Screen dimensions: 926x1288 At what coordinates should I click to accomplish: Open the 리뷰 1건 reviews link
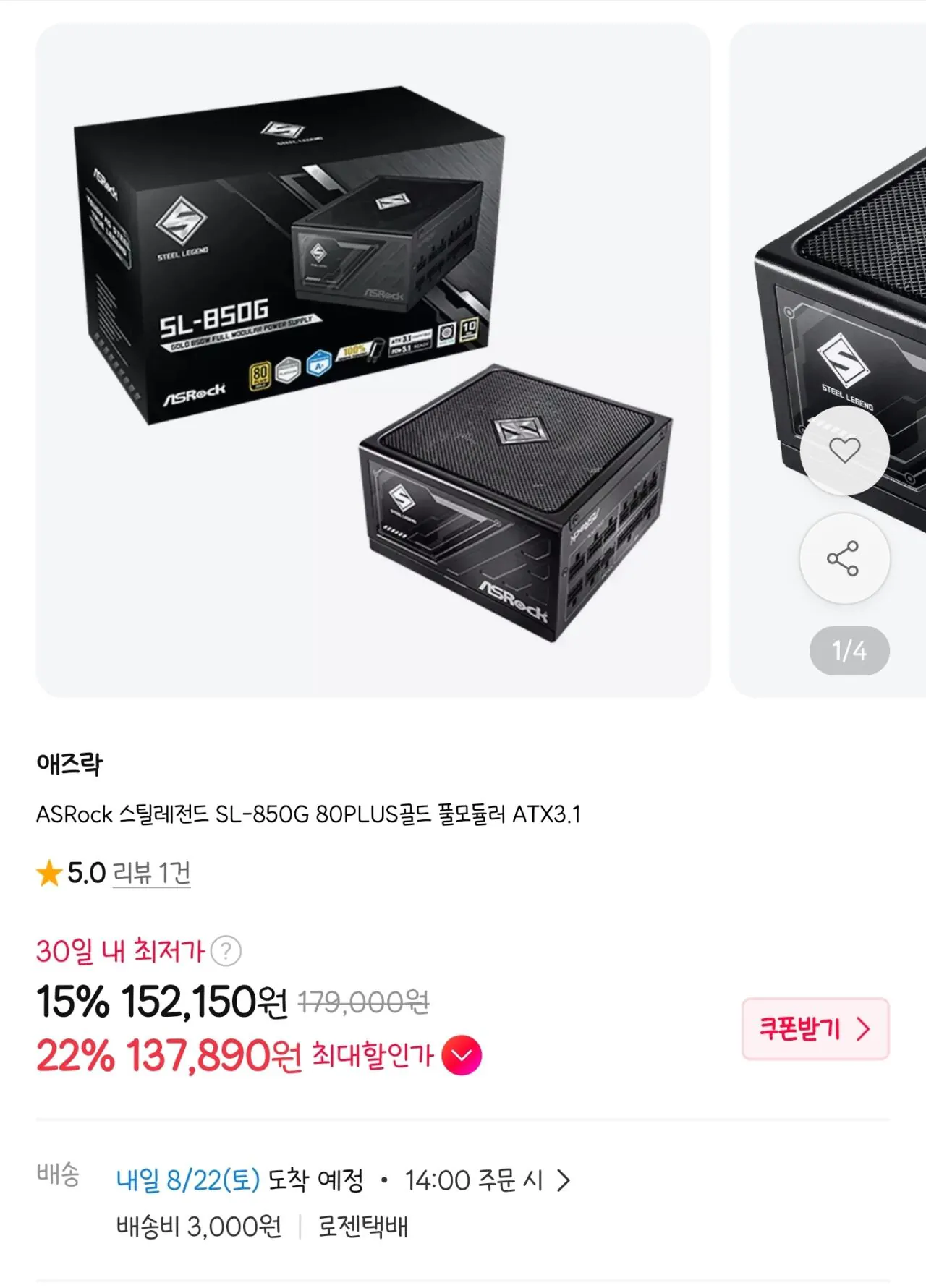[x=152, y=873]
